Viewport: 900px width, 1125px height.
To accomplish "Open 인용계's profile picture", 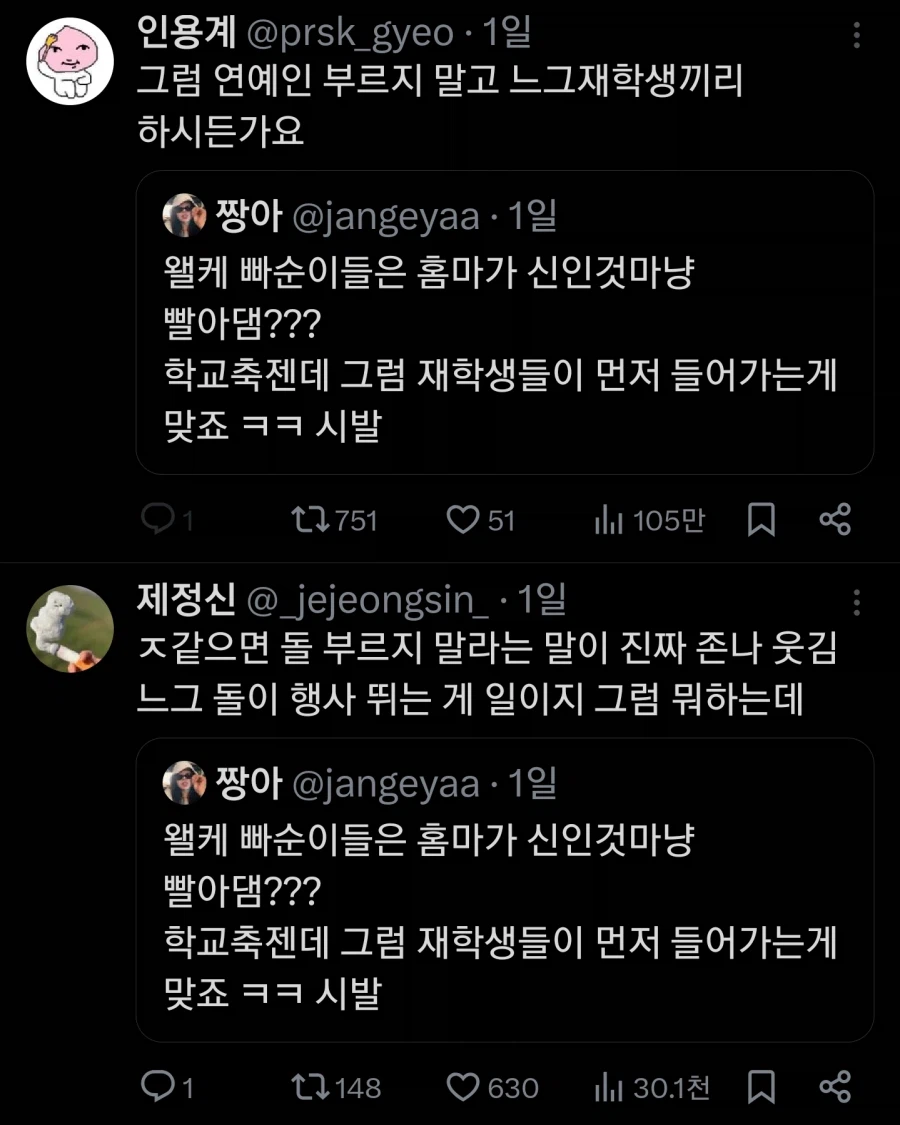I will [69, 62].
